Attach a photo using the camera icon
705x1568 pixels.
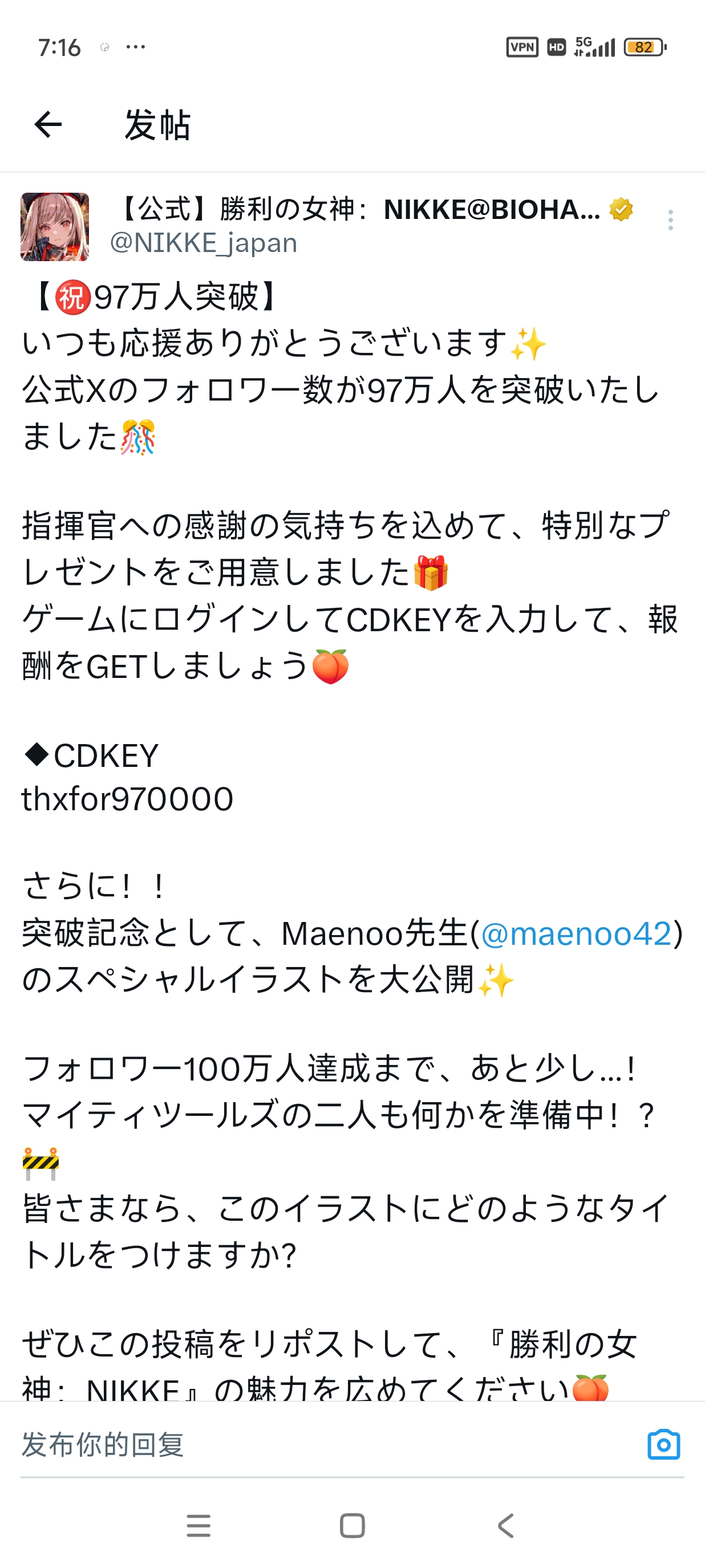[663, 1444]
